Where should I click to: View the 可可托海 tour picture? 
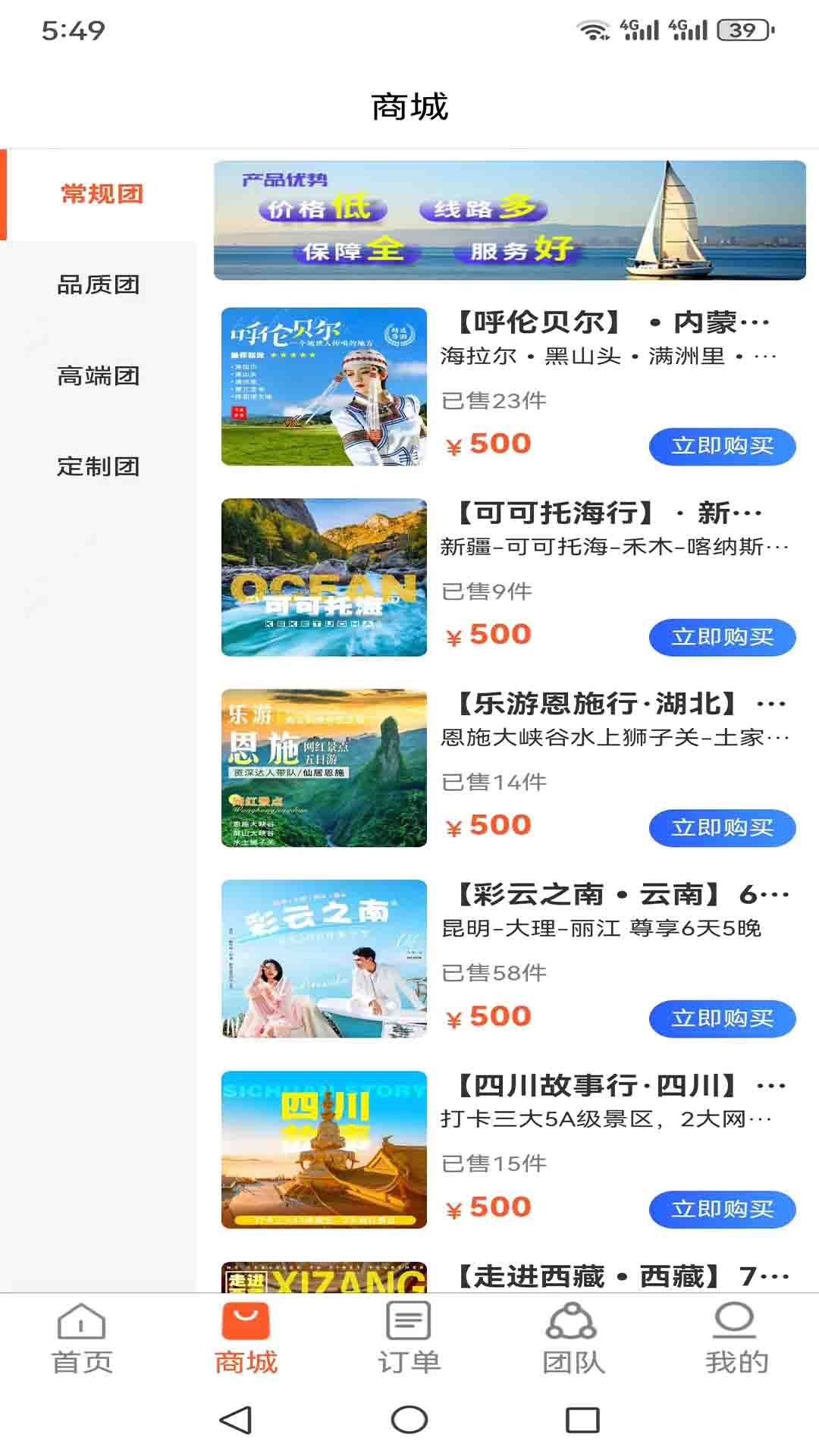pos(324,577)
